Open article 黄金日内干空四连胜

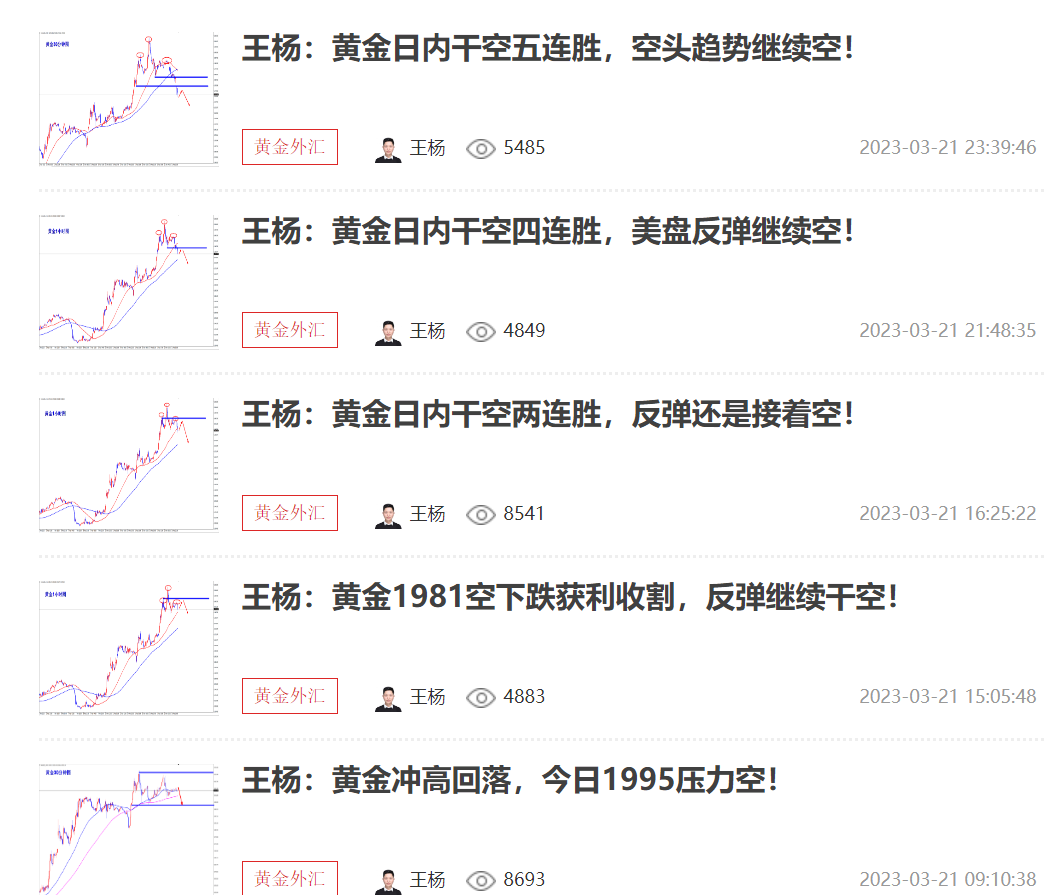tap(549, 232)
